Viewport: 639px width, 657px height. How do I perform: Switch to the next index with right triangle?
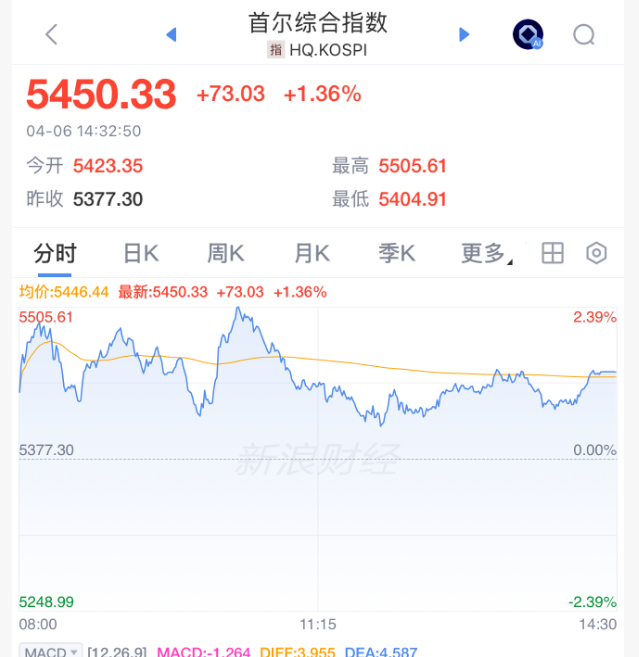point(464,34)
